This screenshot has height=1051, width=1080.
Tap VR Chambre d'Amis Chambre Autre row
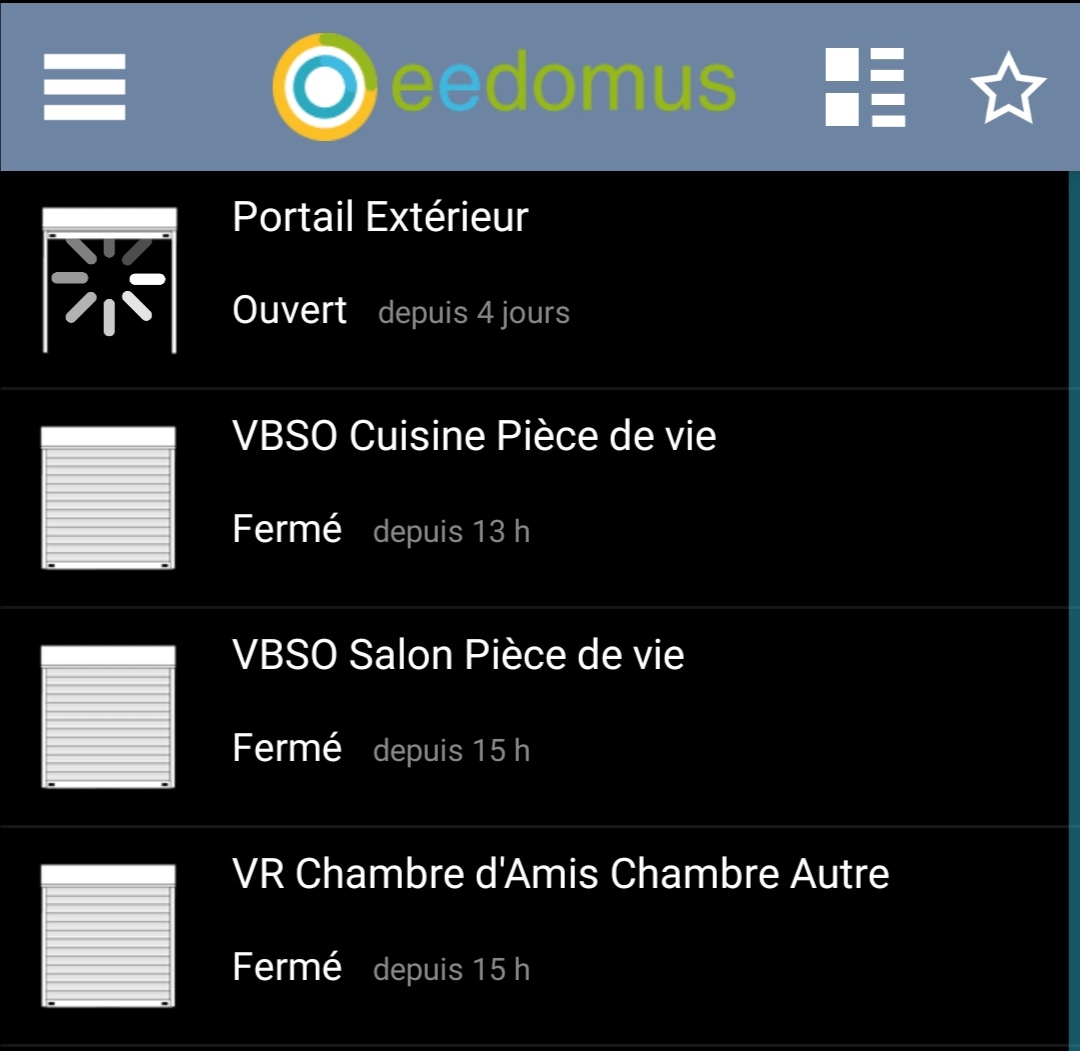530,936
